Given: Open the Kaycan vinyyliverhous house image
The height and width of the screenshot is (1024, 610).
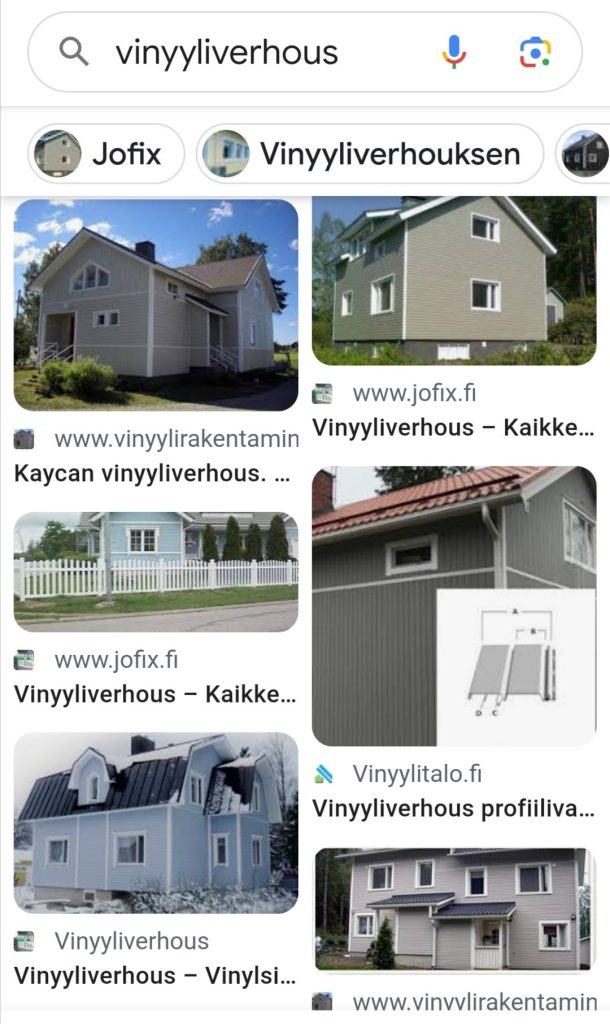Looking at the screenshot, I should [156, 305].
